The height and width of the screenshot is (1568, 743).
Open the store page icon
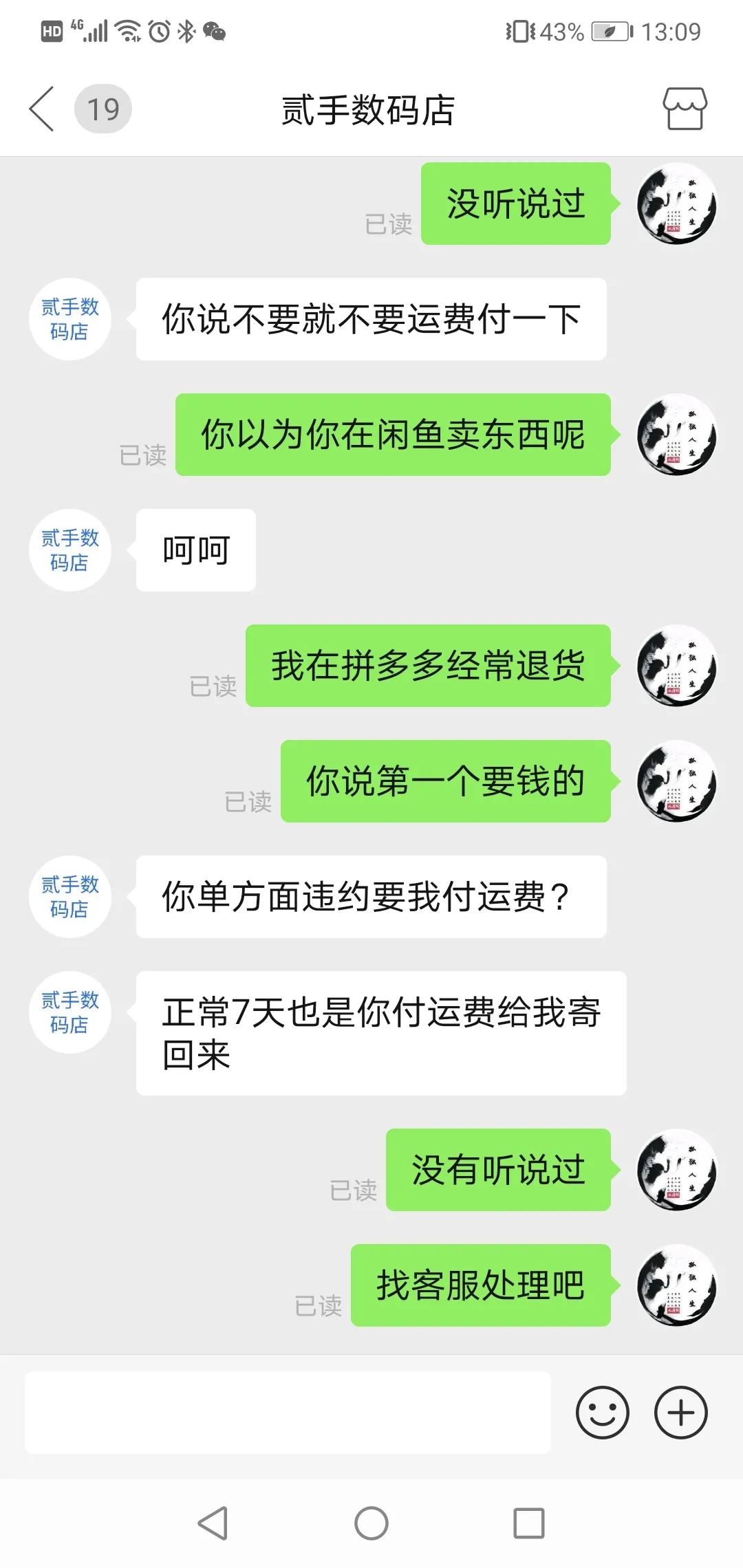click(685, 109)
